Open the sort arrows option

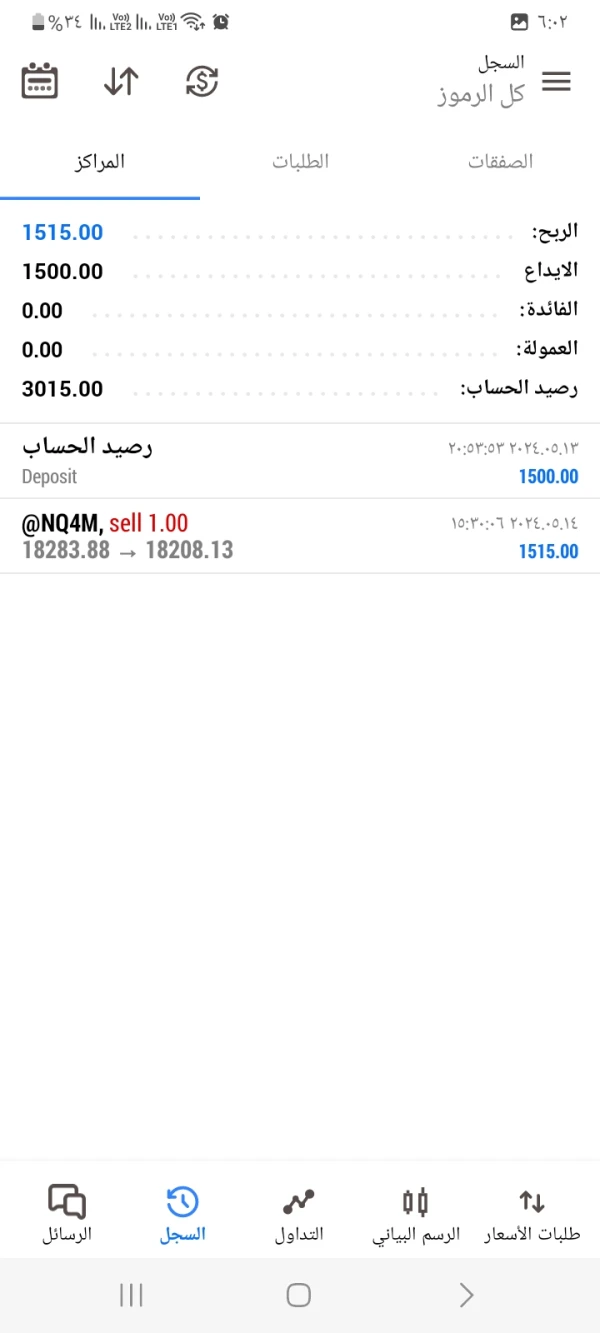[x=121, y=81]
